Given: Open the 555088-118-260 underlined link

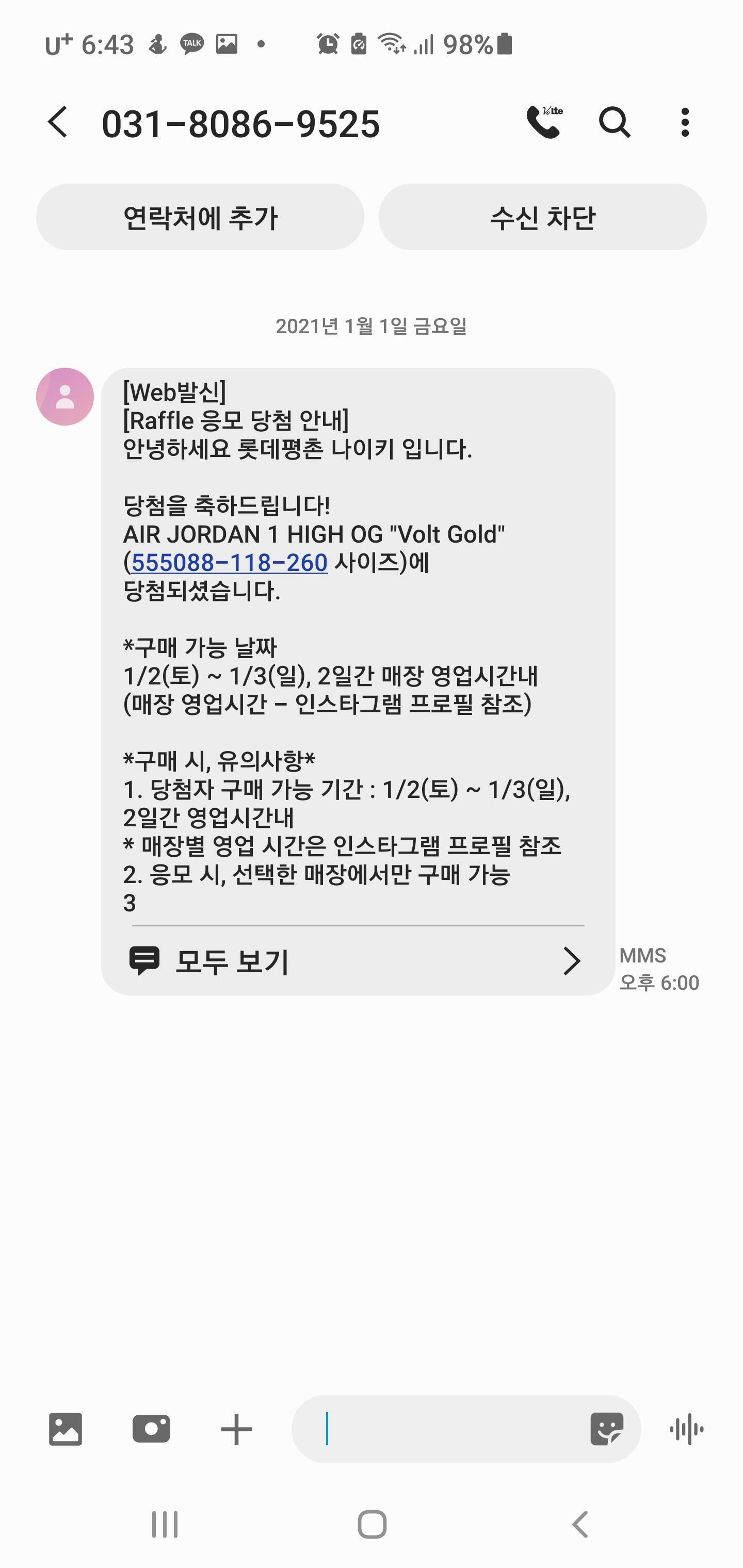Looking at the screenshot, I should pos(230,563).
